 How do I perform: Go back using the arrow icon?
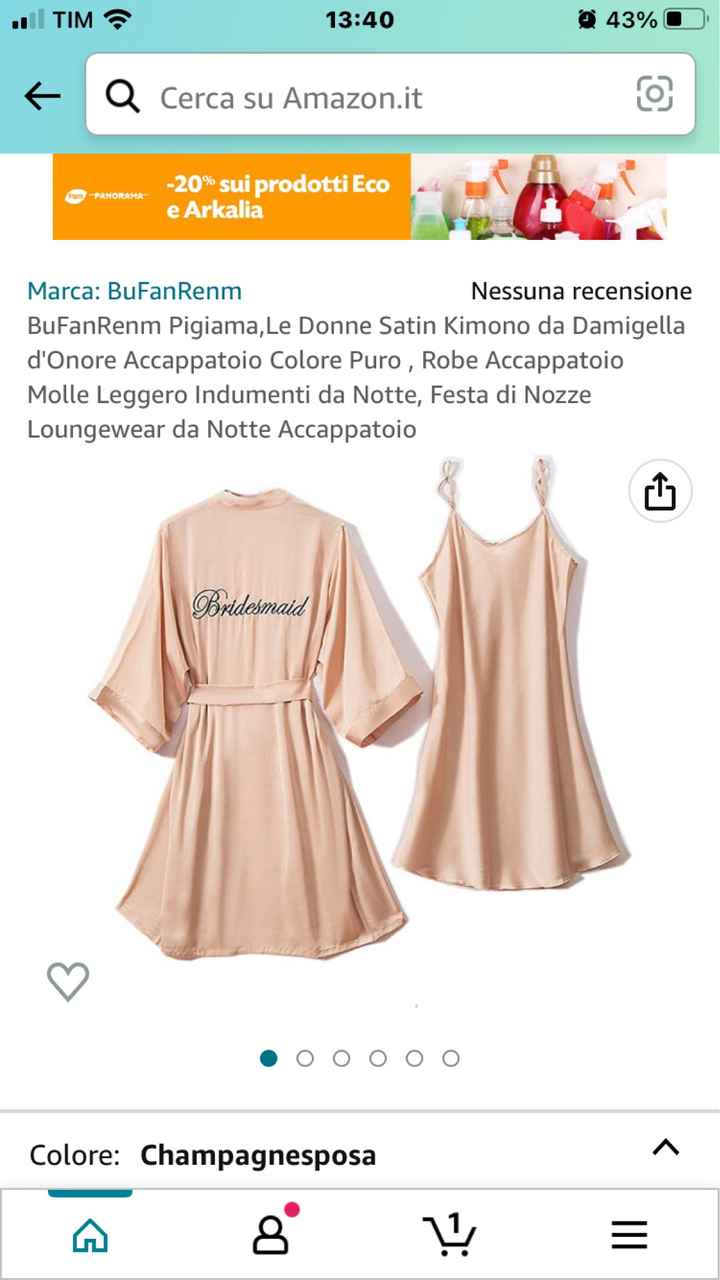pos(42,96)
